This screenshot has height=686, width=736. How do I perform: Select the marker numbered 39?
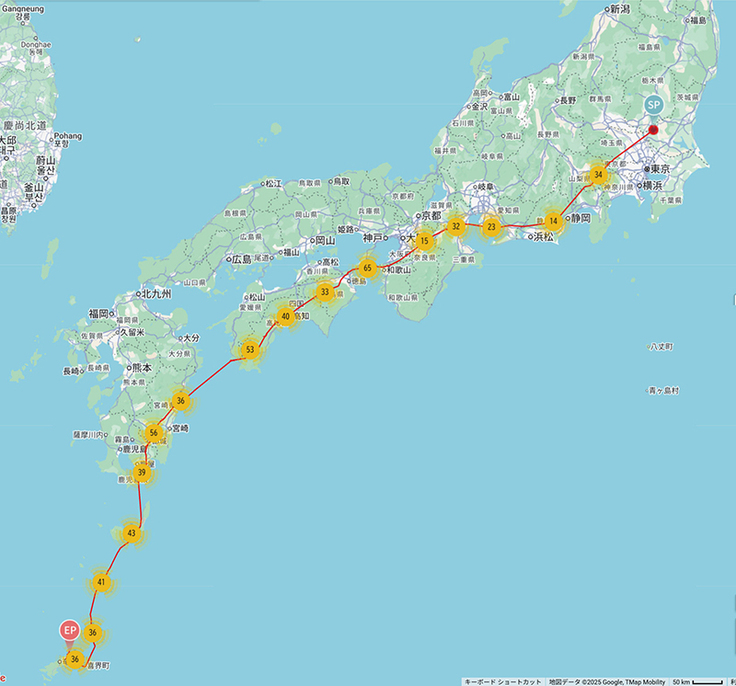142,472
